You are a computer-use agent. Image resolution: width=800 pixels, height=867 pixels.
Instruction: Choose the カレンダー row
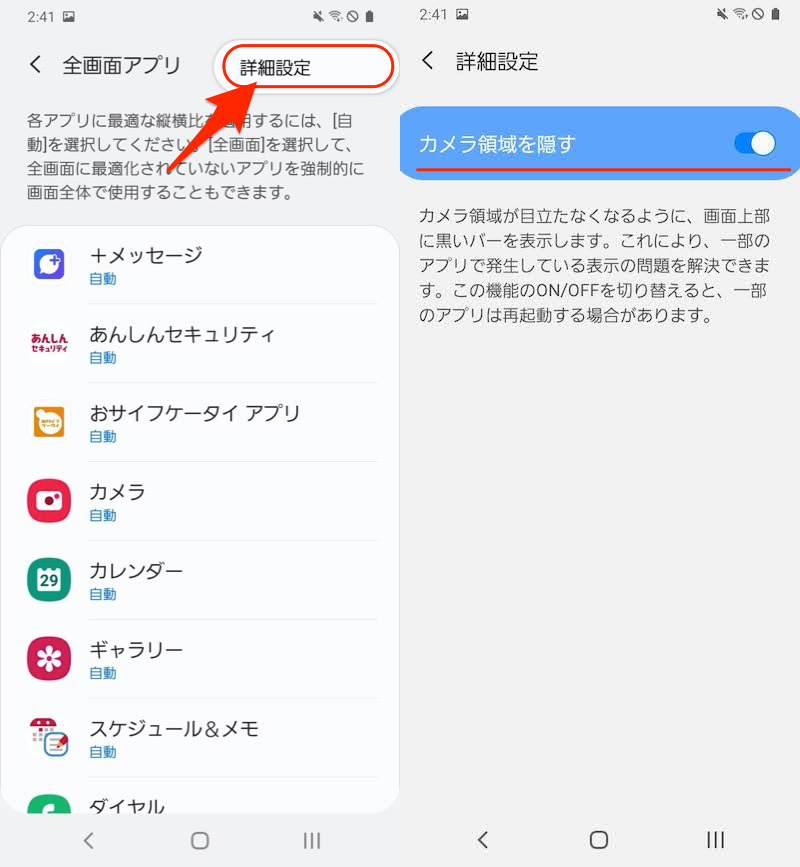point(200,580)
